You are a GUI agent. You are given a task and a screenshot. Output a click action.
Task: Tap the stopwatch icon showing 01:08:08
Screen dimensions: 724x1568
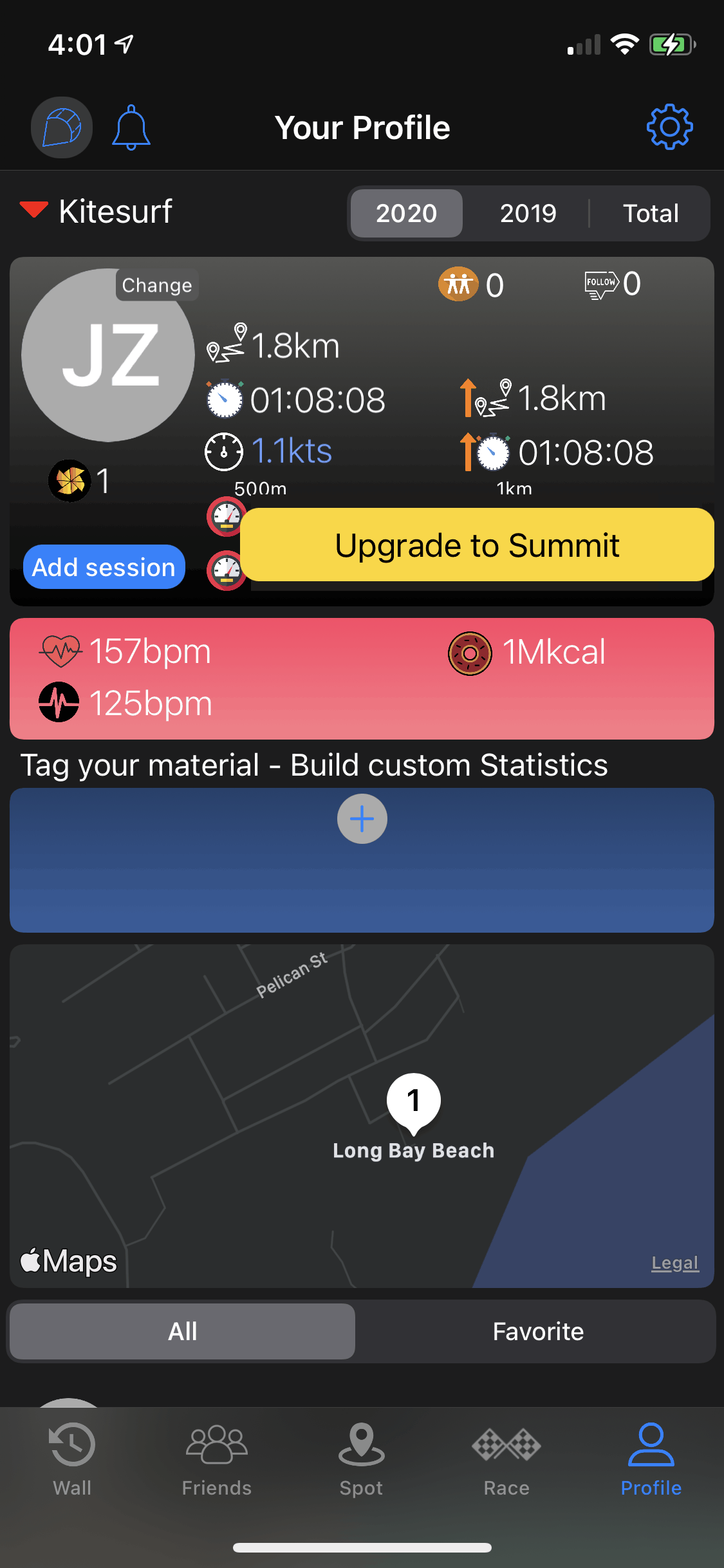[223, 398]
